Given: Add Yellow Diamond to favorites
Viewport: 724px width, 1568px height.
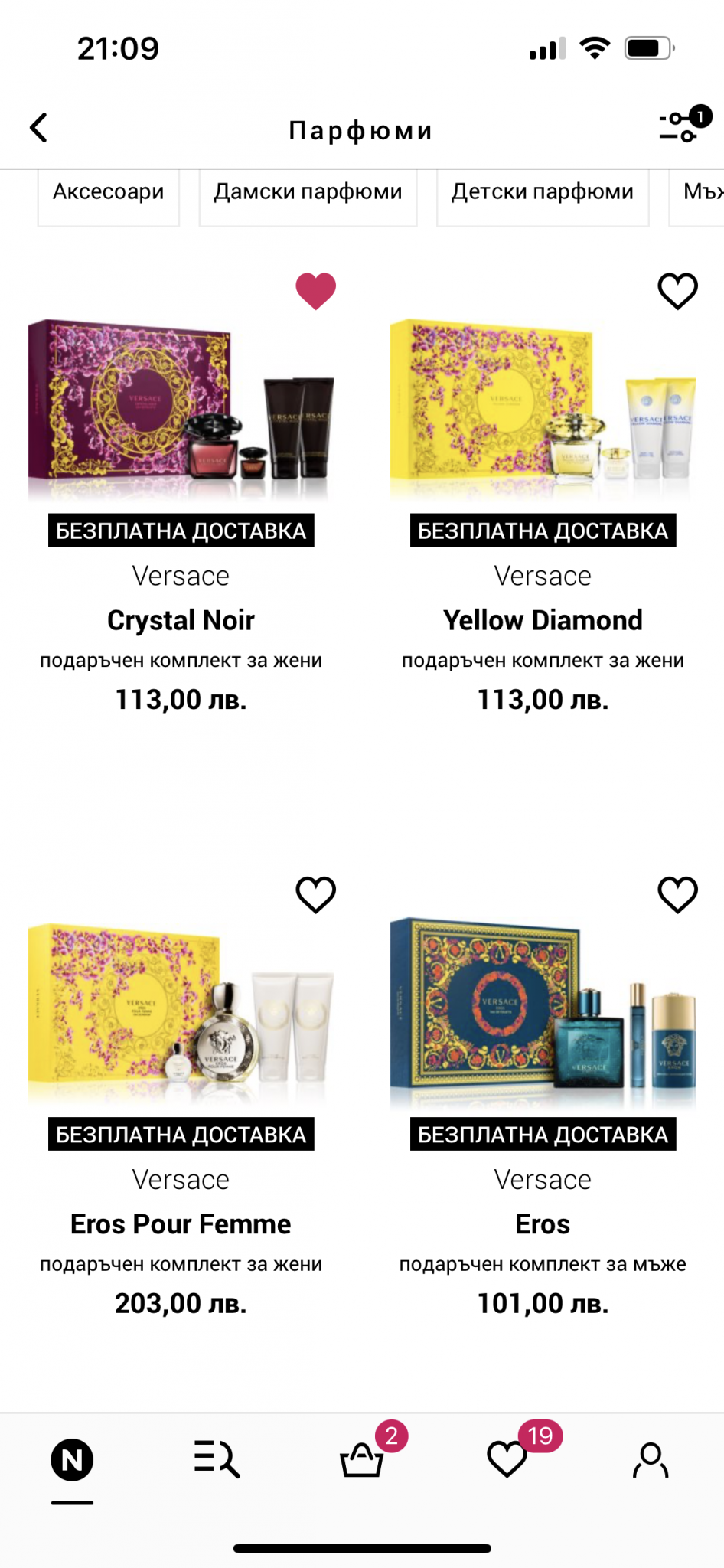Looking at the screenshot, I should (677, 291).
